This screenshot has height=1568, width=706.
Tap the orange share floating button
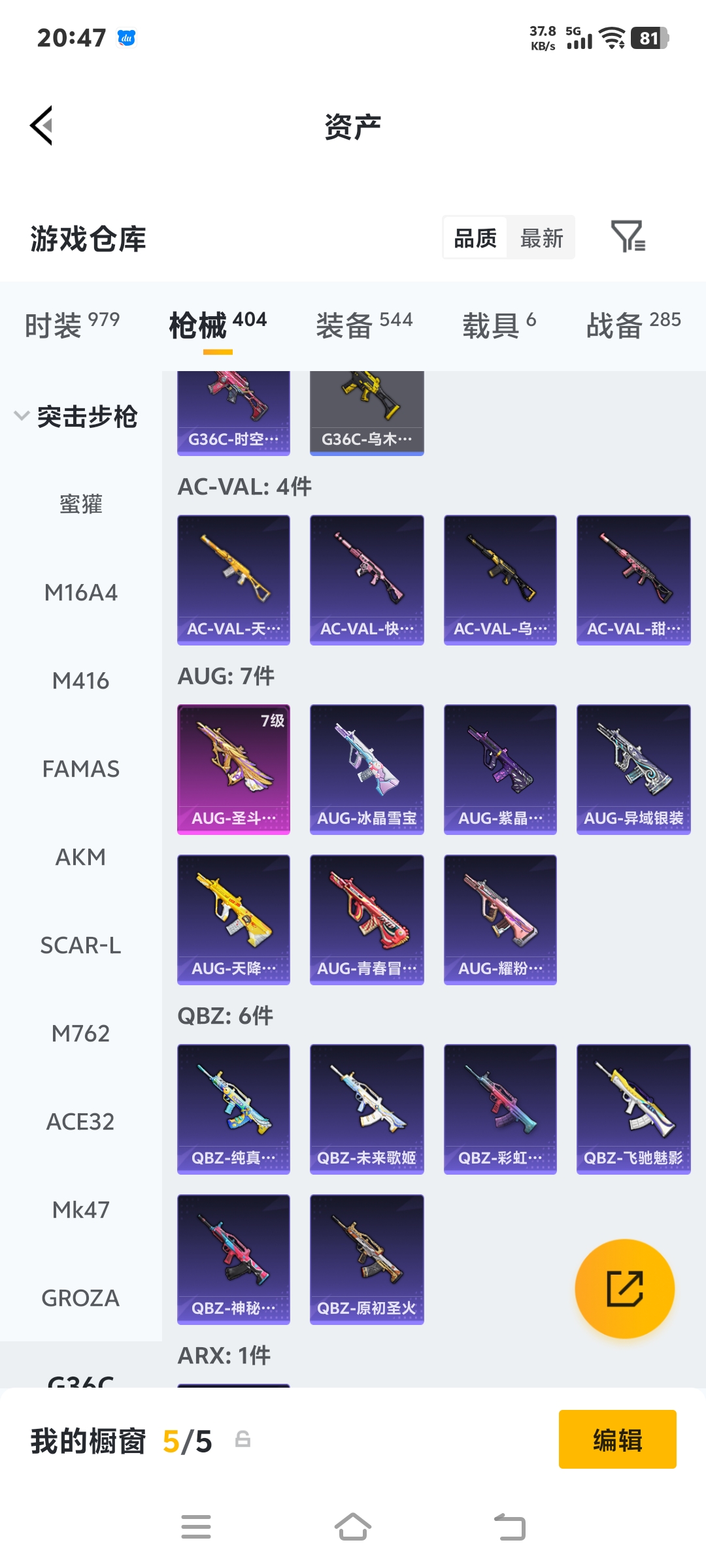coord(624,1288)
